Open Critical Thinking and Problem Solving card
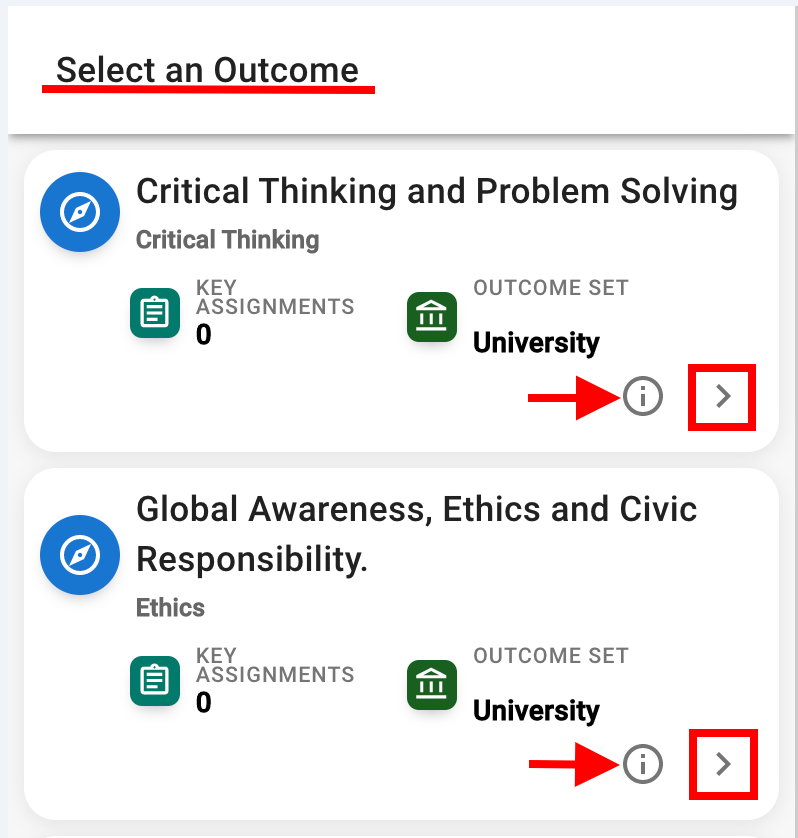This screenshot has height=838, width=798. (436, 191)
